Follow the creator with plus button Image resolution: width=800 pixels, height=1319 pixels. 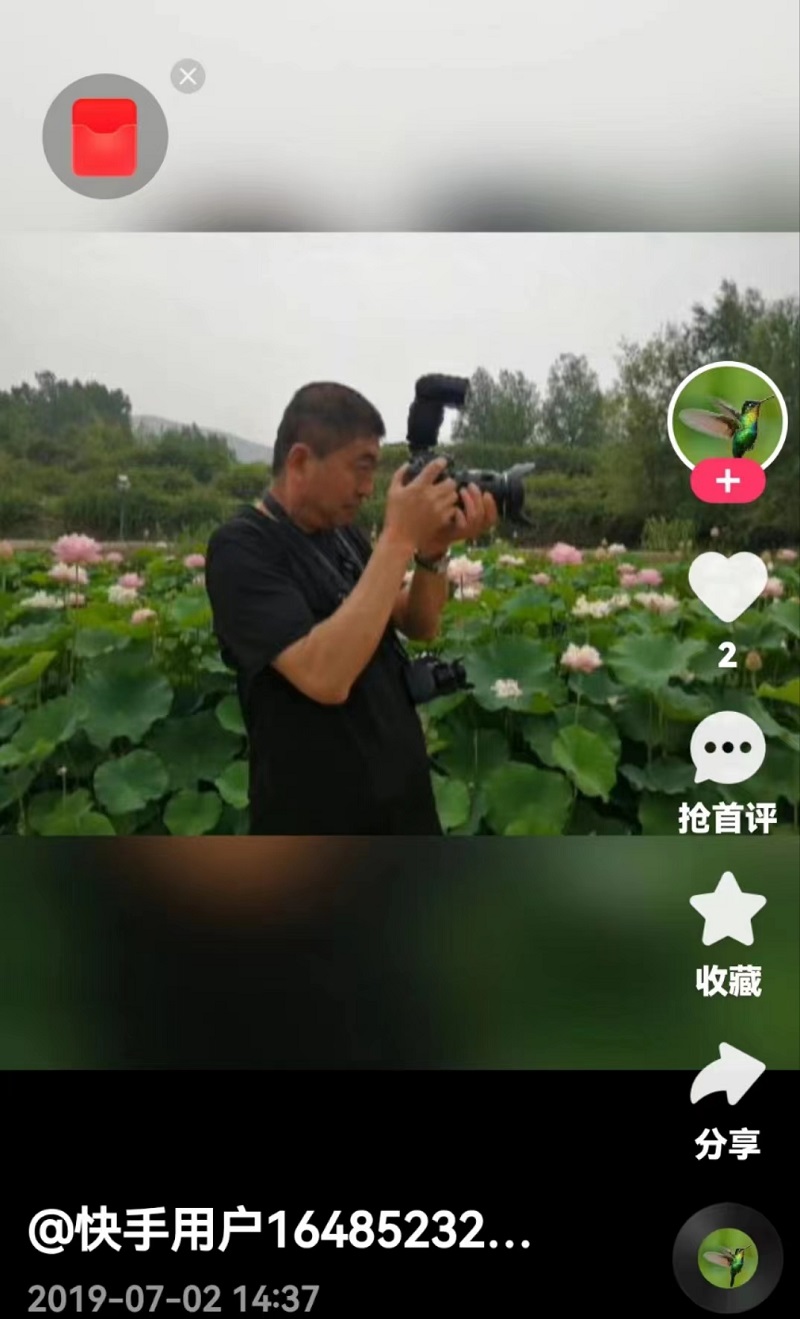point(727,482)
